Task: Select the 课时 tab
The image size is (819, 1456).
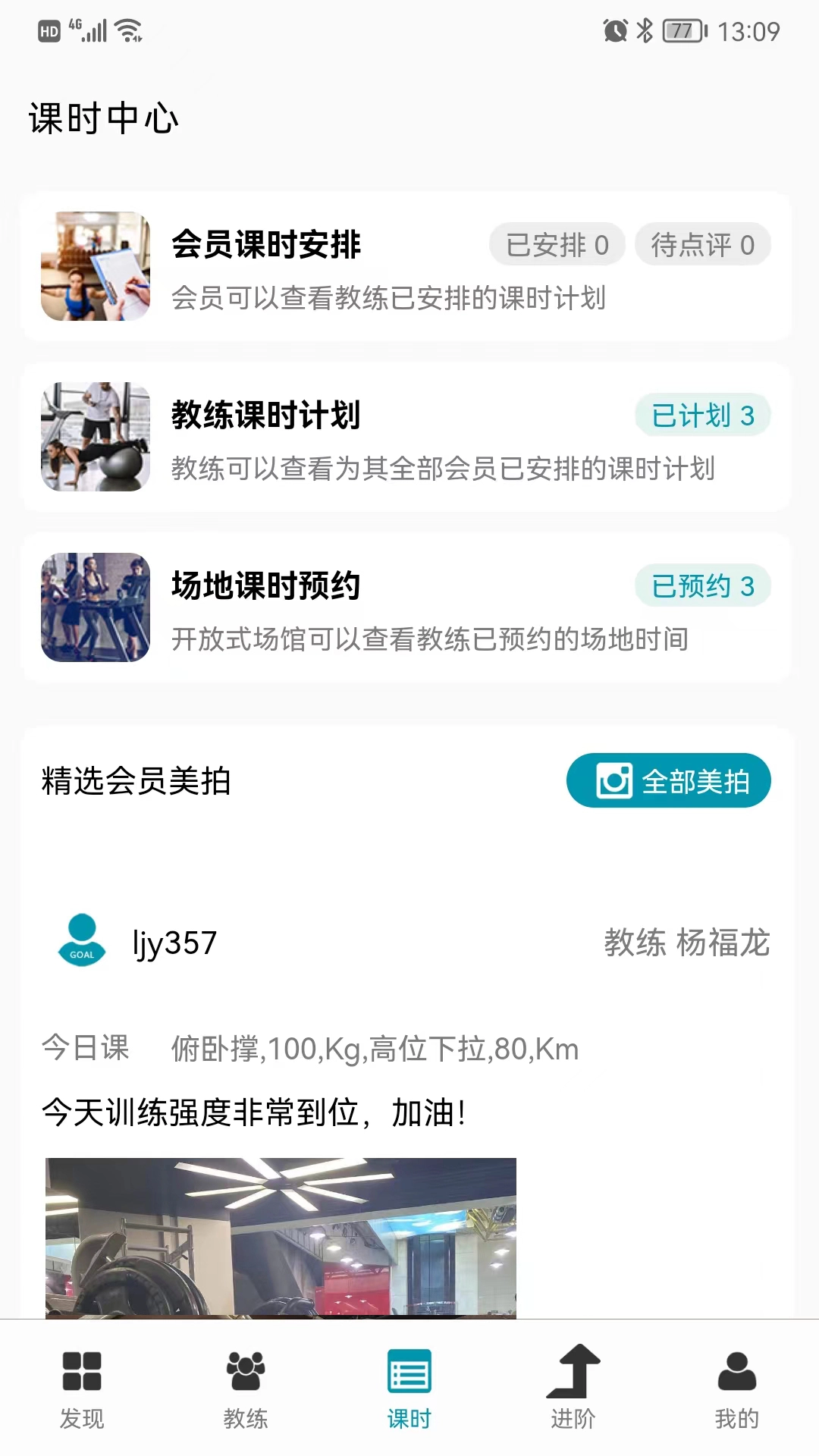Action: 409,1391
